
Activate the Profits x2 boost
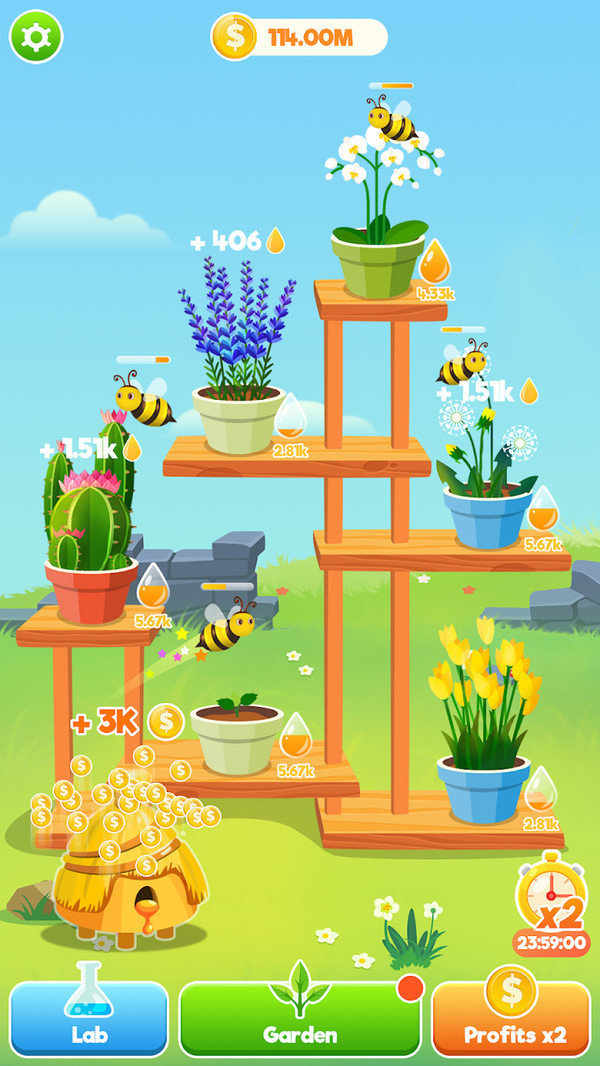(511, 1018)
